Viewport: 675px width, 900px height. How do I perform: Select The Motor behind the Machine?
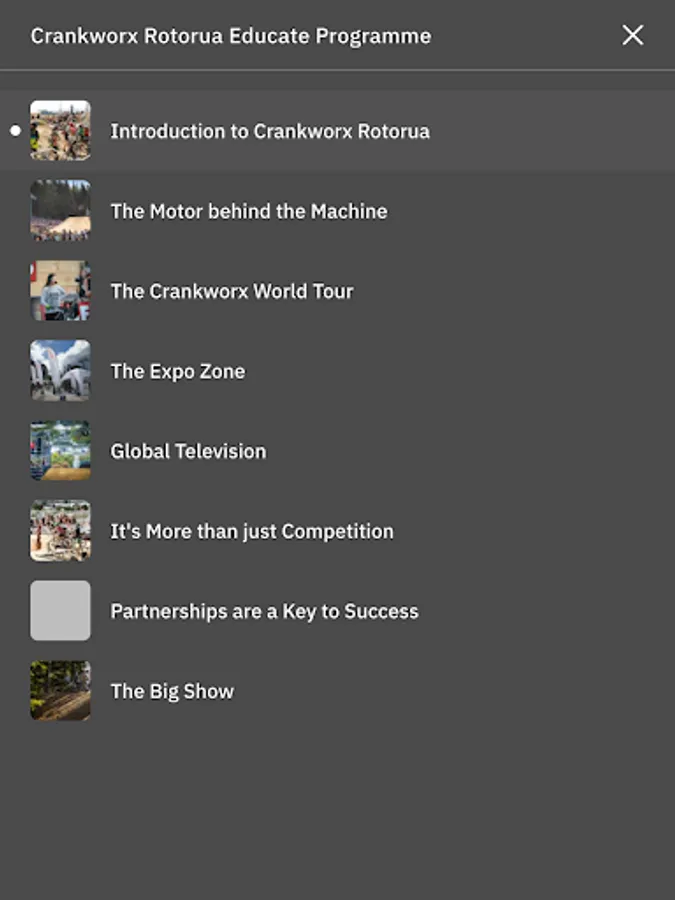[x=248, y=211]
